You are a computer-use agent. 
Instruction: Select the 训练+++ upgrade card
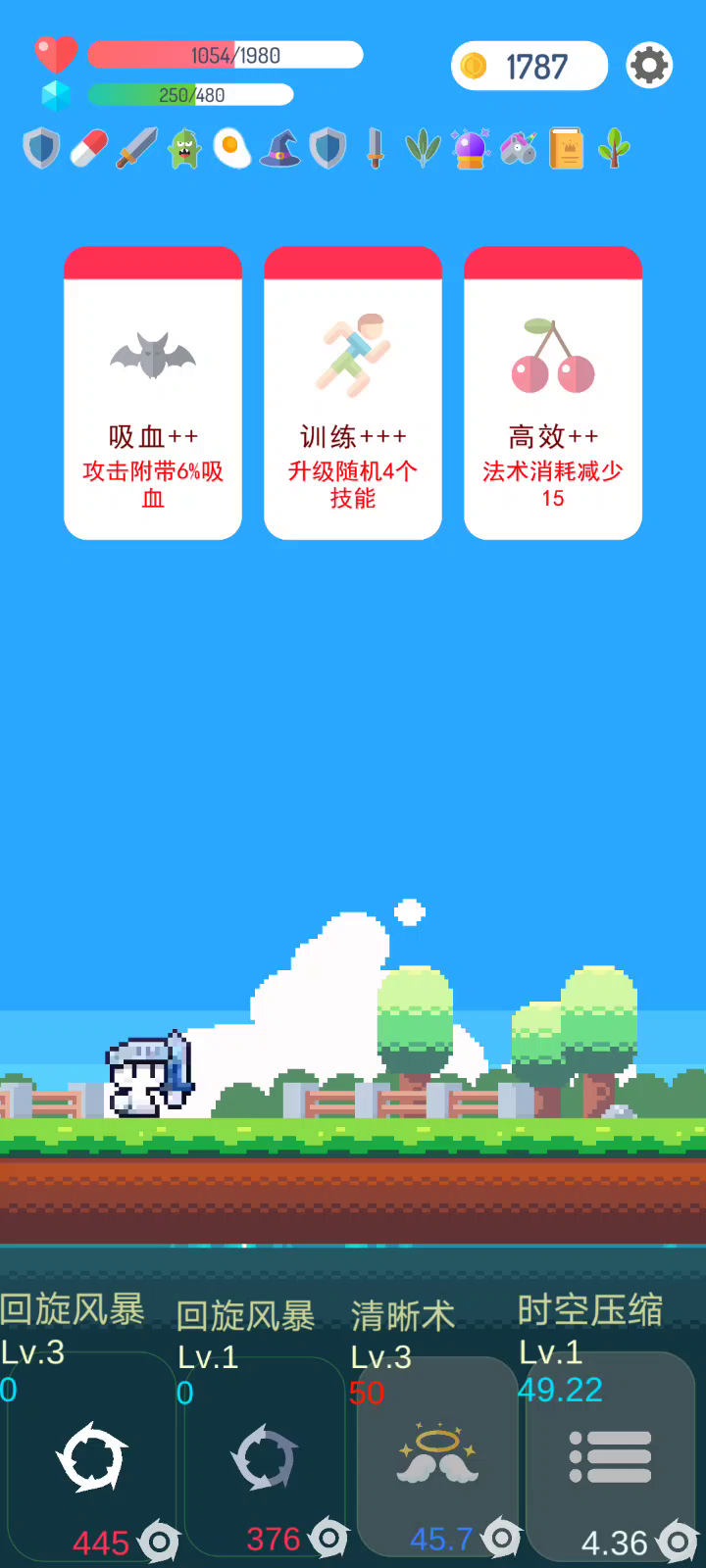point(353,393)
